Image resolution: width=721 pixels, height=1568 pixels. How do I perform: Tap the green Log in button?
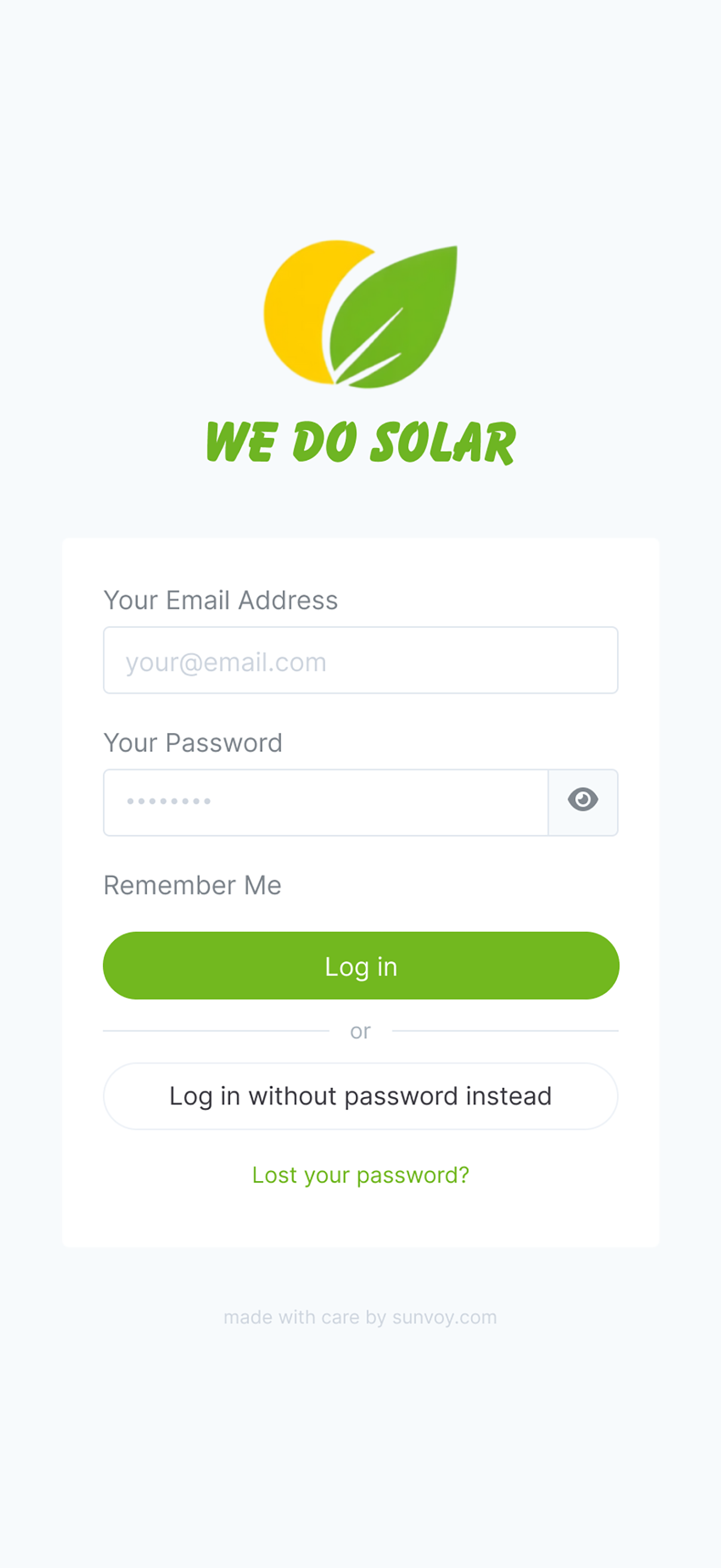click(x=360, y=966)
